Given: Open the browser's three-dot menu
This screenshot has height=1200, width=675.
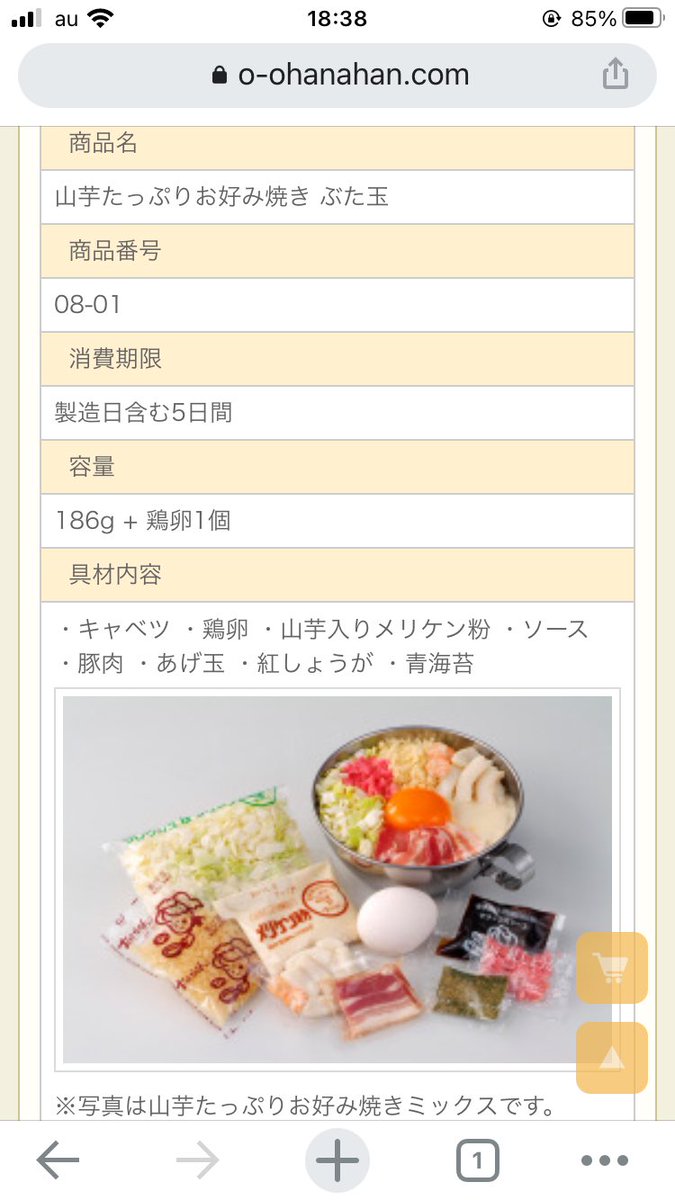Looking at the screenshot, I should (x=604, y=1161).
